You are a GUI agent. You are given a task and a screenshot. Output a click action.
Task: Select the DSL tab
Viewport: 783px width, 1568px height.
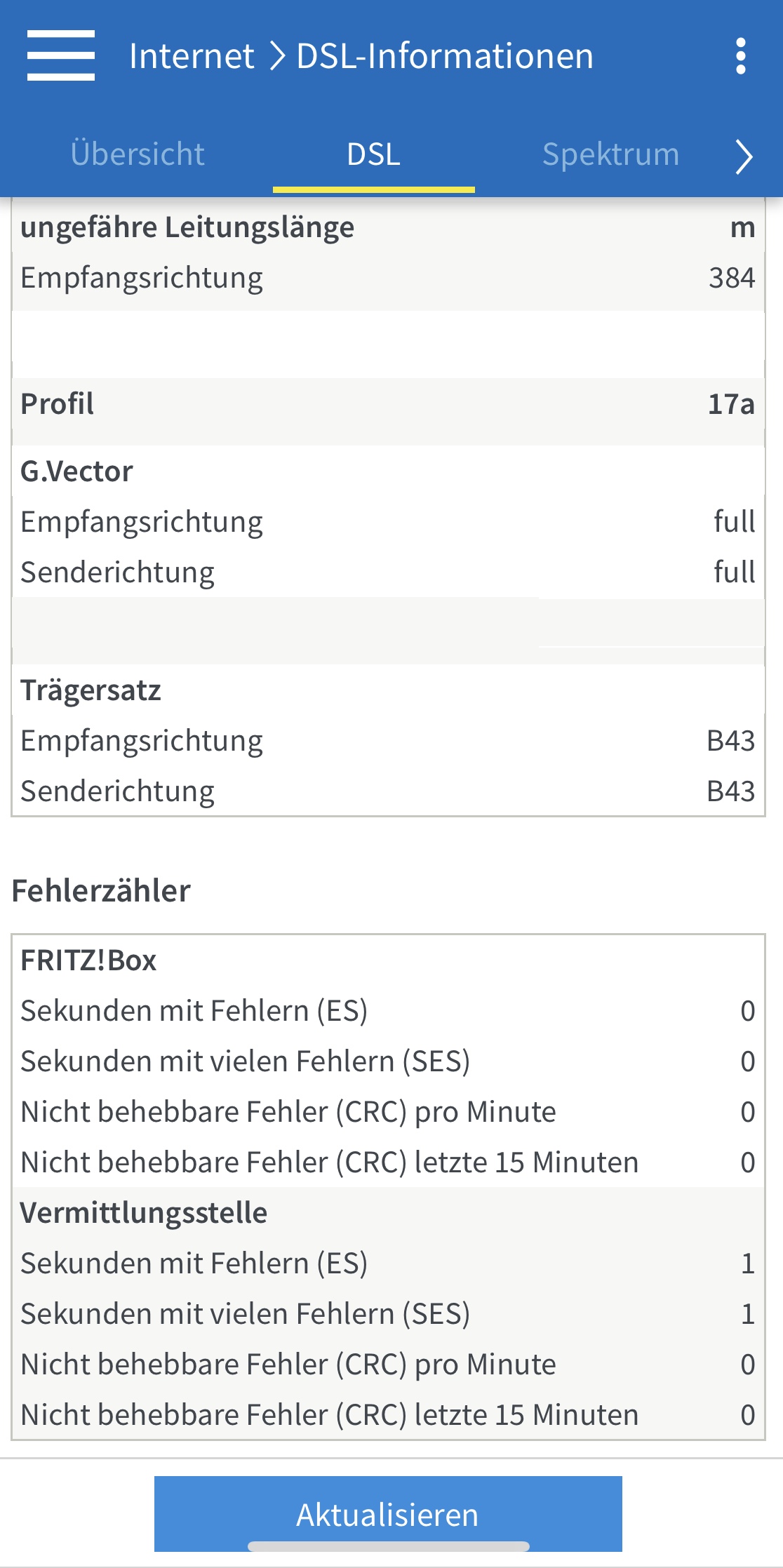(373, 154)
